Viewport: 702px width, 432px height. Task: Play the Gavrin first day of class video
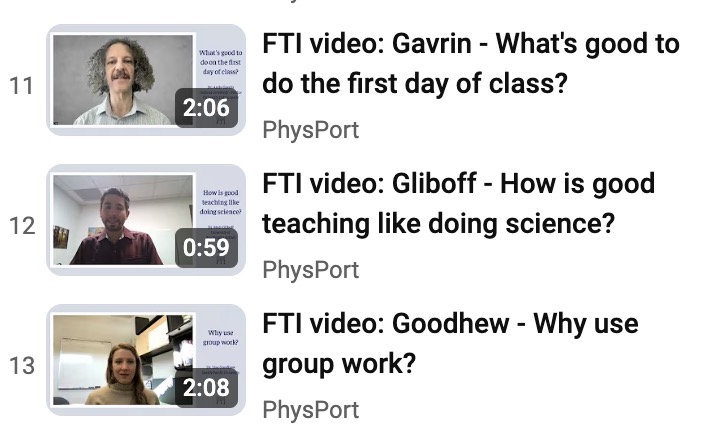pyautogui.click(x=146, y=80)
